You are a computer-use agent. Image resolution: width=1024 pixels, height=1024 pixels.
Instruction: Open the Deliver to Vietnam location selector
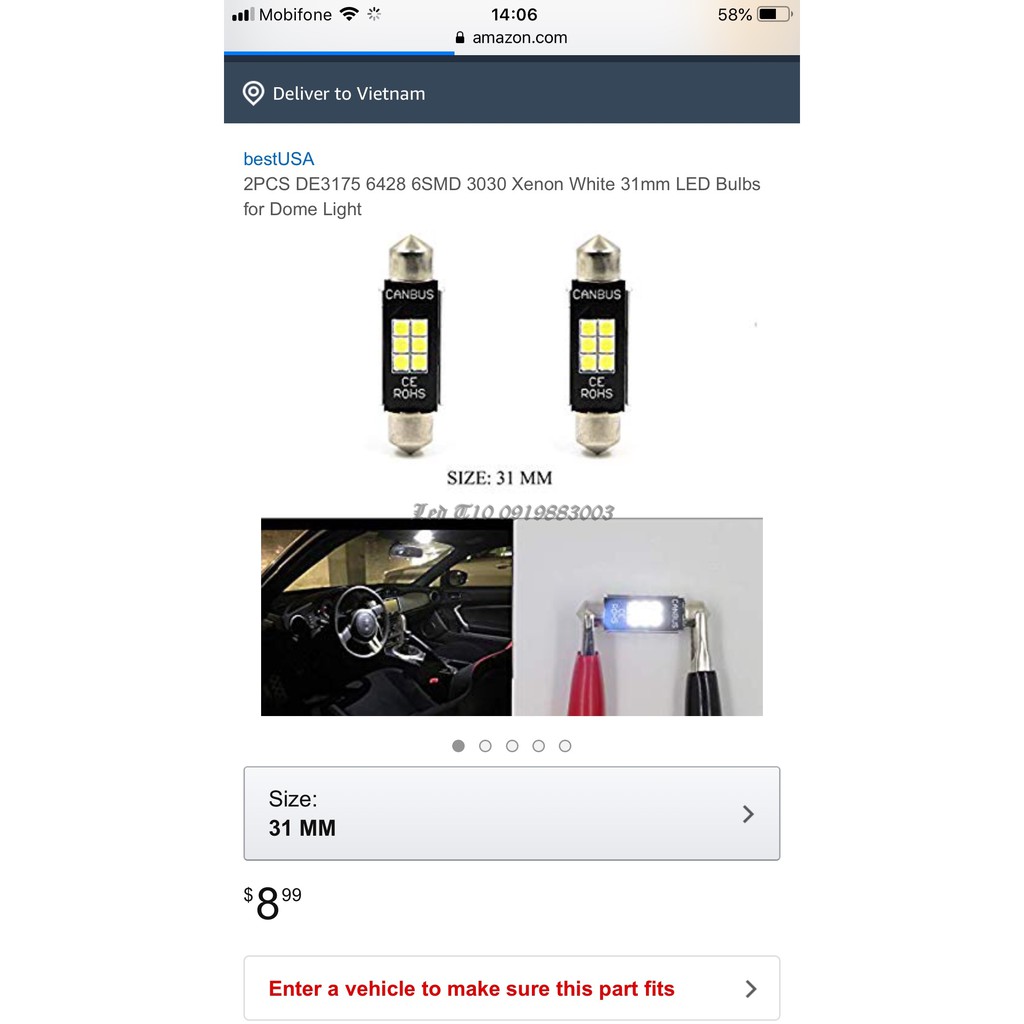335,94
